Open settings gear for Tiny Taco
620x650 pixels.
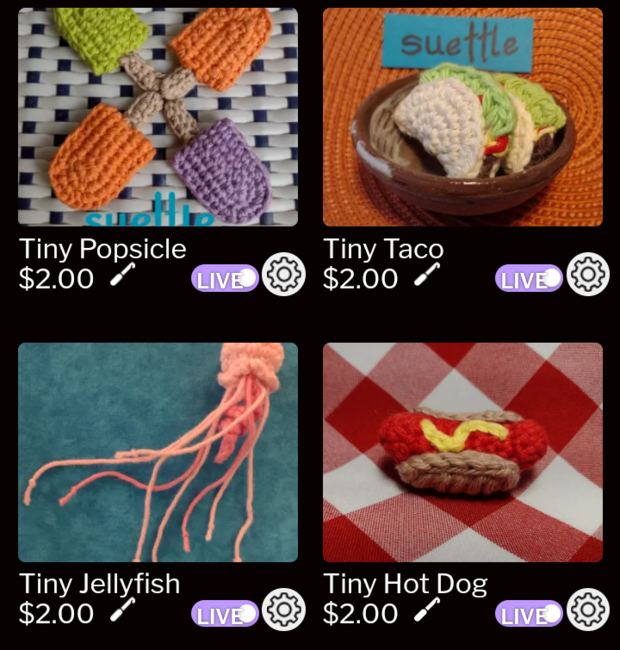588,275
